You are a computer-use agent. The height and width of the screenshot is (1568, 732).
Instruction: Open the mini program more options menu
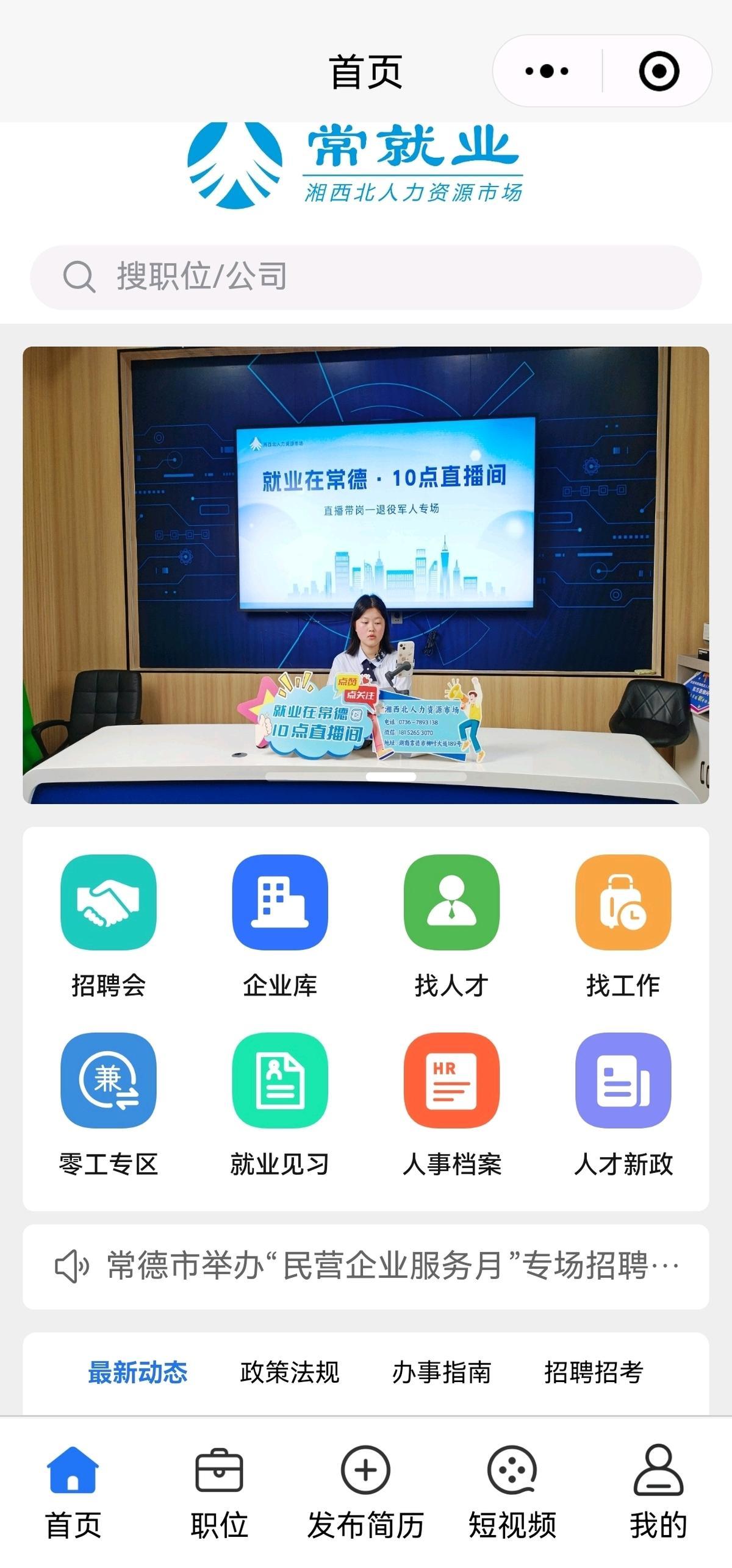(x=547, y=71)
